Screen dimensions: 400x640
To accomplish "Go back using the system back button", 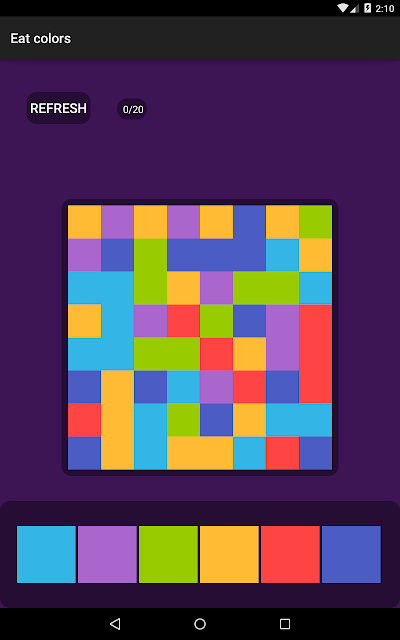I will point(115,624).
